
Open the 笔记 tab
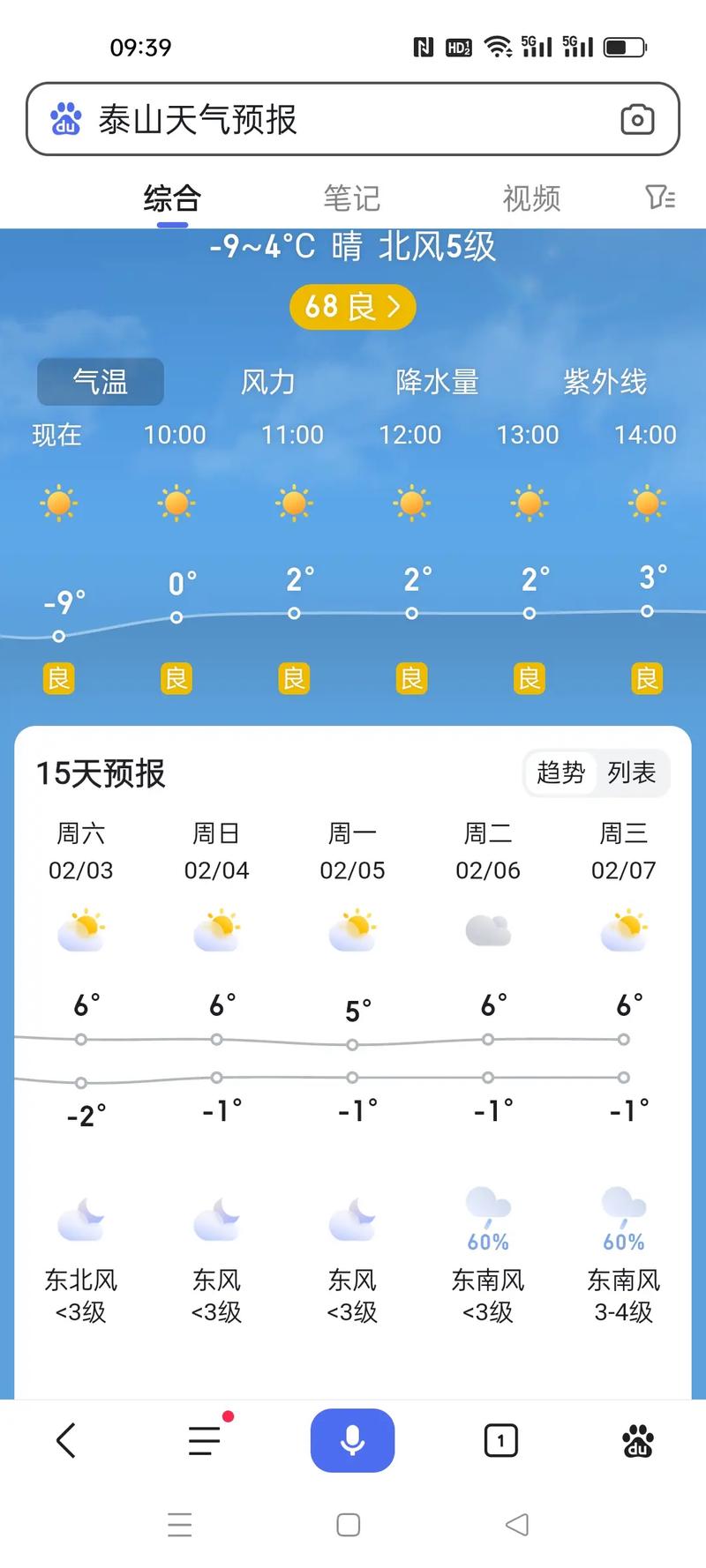(x=351, y=196)
